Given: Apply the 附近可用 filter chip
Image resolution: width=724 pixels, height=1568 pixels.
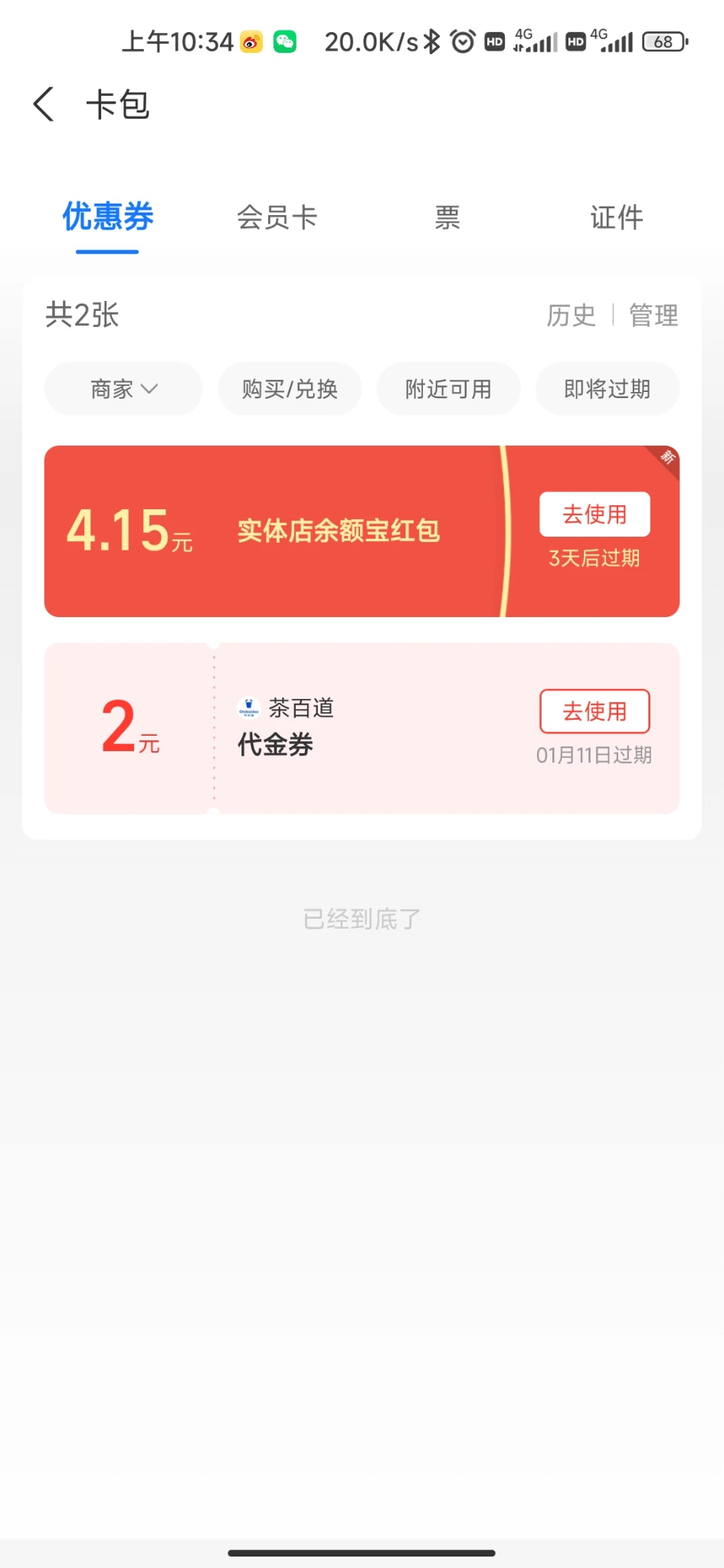Looking at the screenshot, I should (448, 389).
